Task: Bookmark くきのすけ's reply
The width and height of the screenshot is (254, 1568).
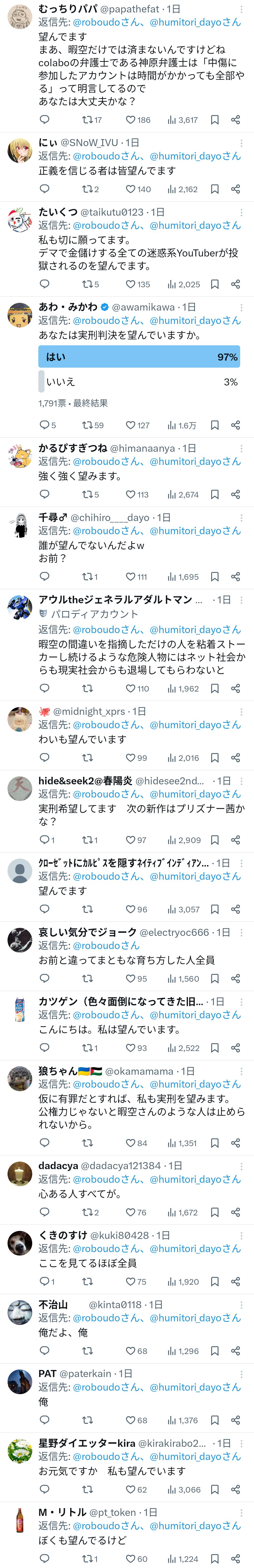Action: coord(214,1281)
